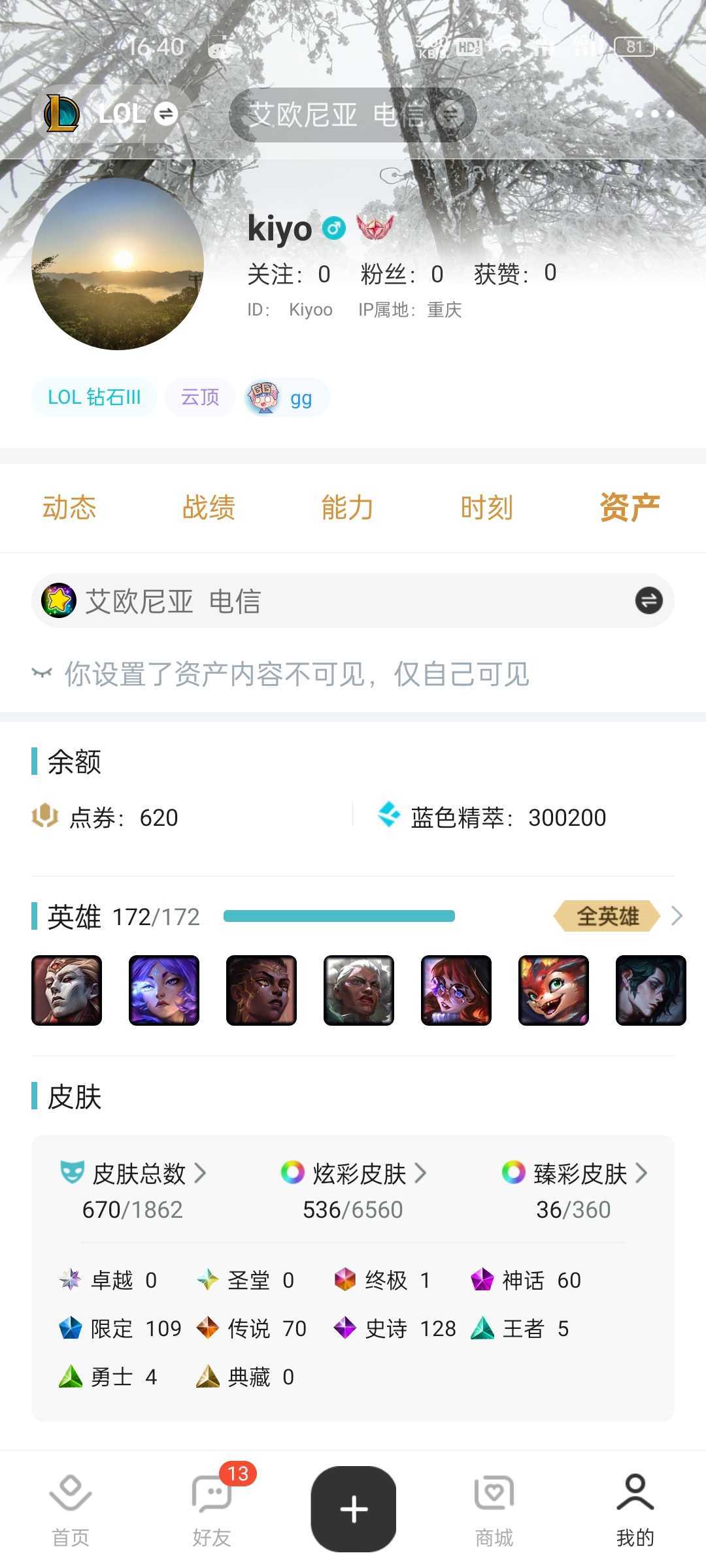Screen dimensions: 706x1568
Task: Switch game using the LOL selector
Action: click(x=111, y=114)
